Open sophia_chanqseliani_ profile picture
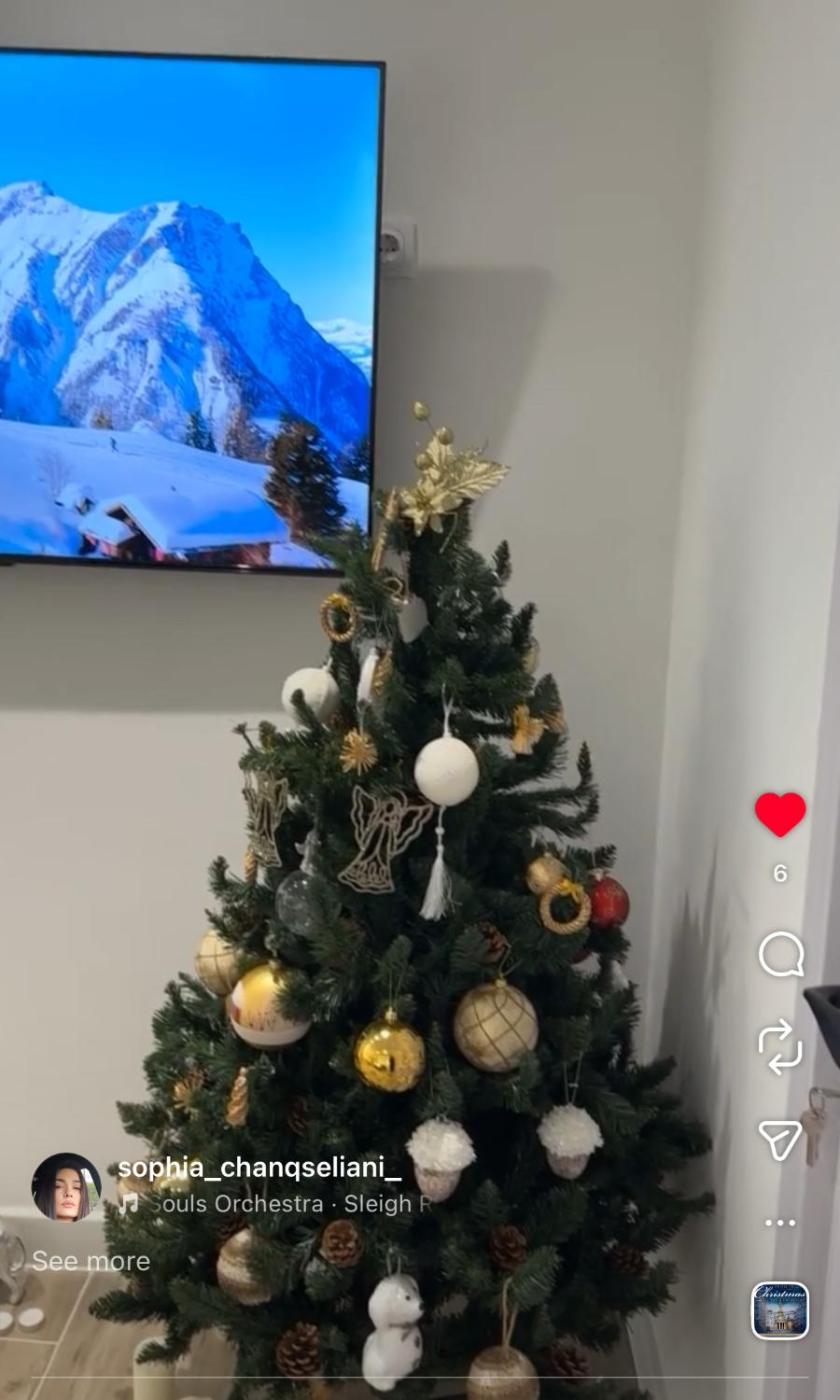840x1400 pixels. coord(67,1187)
